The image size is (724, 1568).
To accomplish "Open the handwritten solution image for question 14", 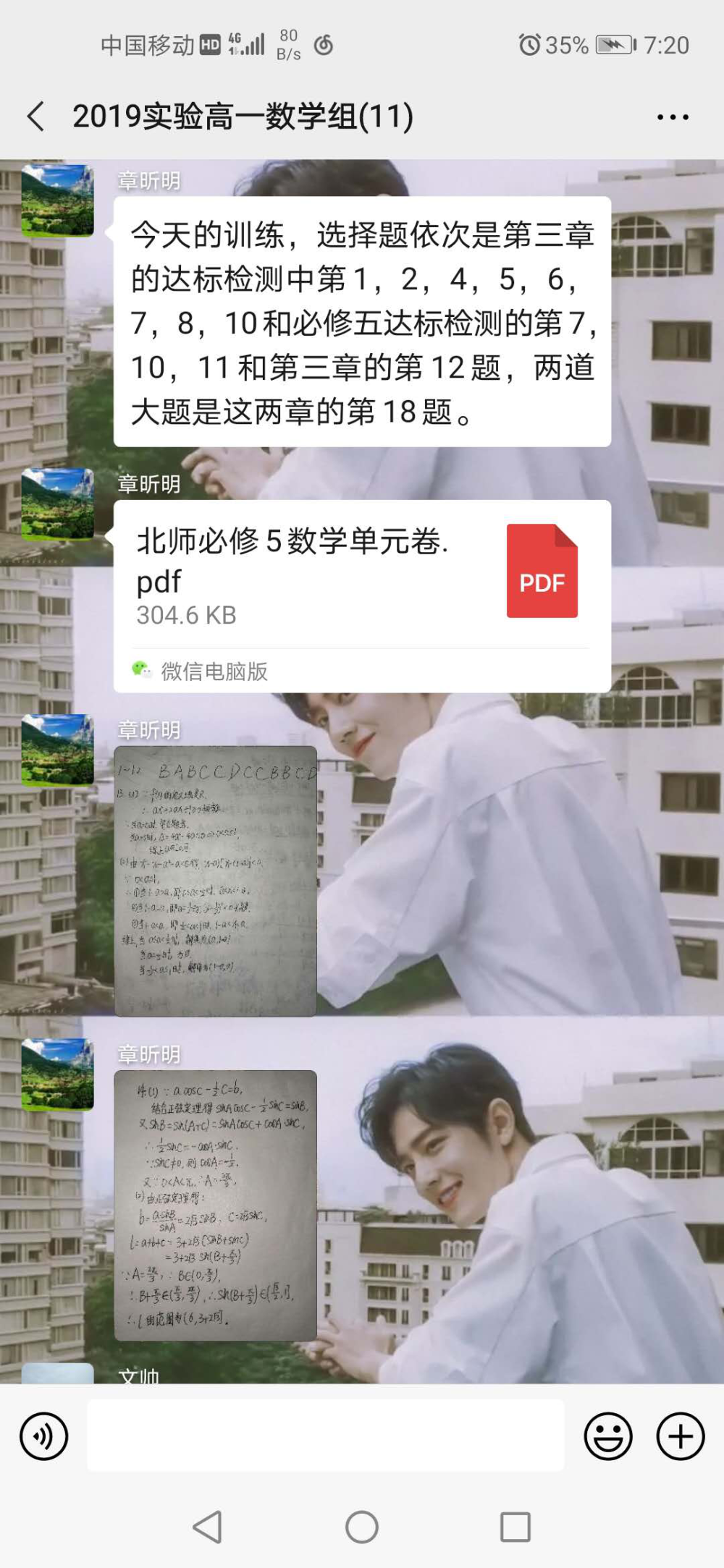I will [x=216, y=1205].
